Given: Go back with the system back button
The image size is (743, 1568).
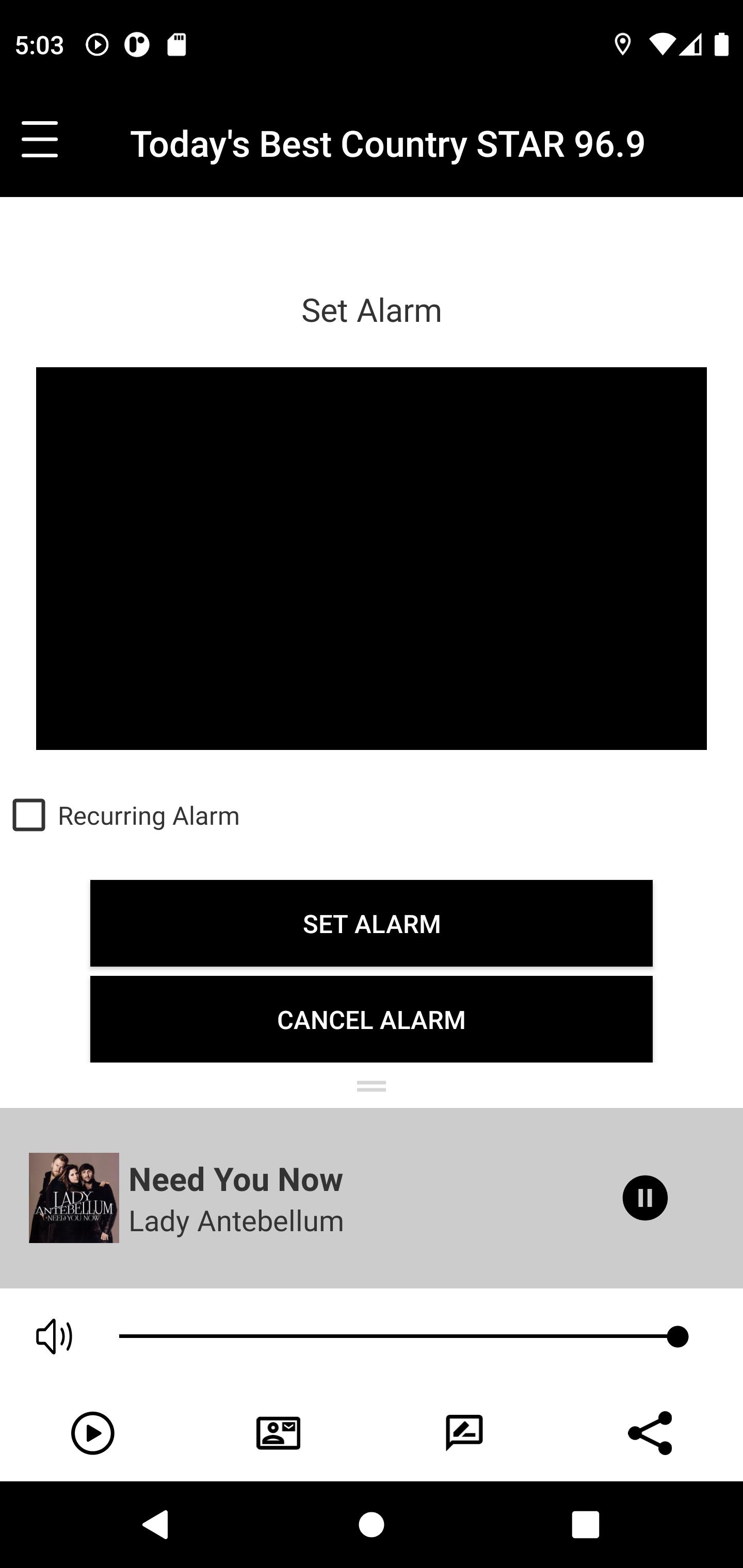Looking at the screenshot, I should point(156,1525).
